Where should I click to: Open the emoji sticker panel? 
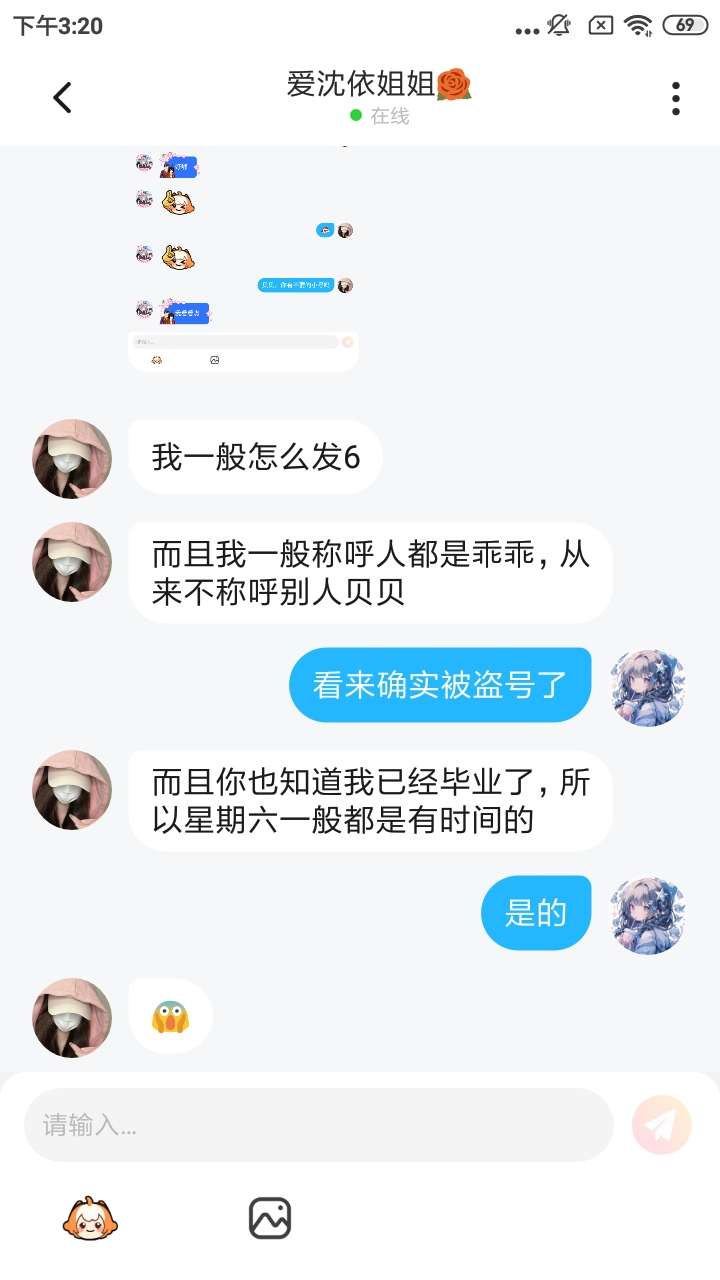91,1218
